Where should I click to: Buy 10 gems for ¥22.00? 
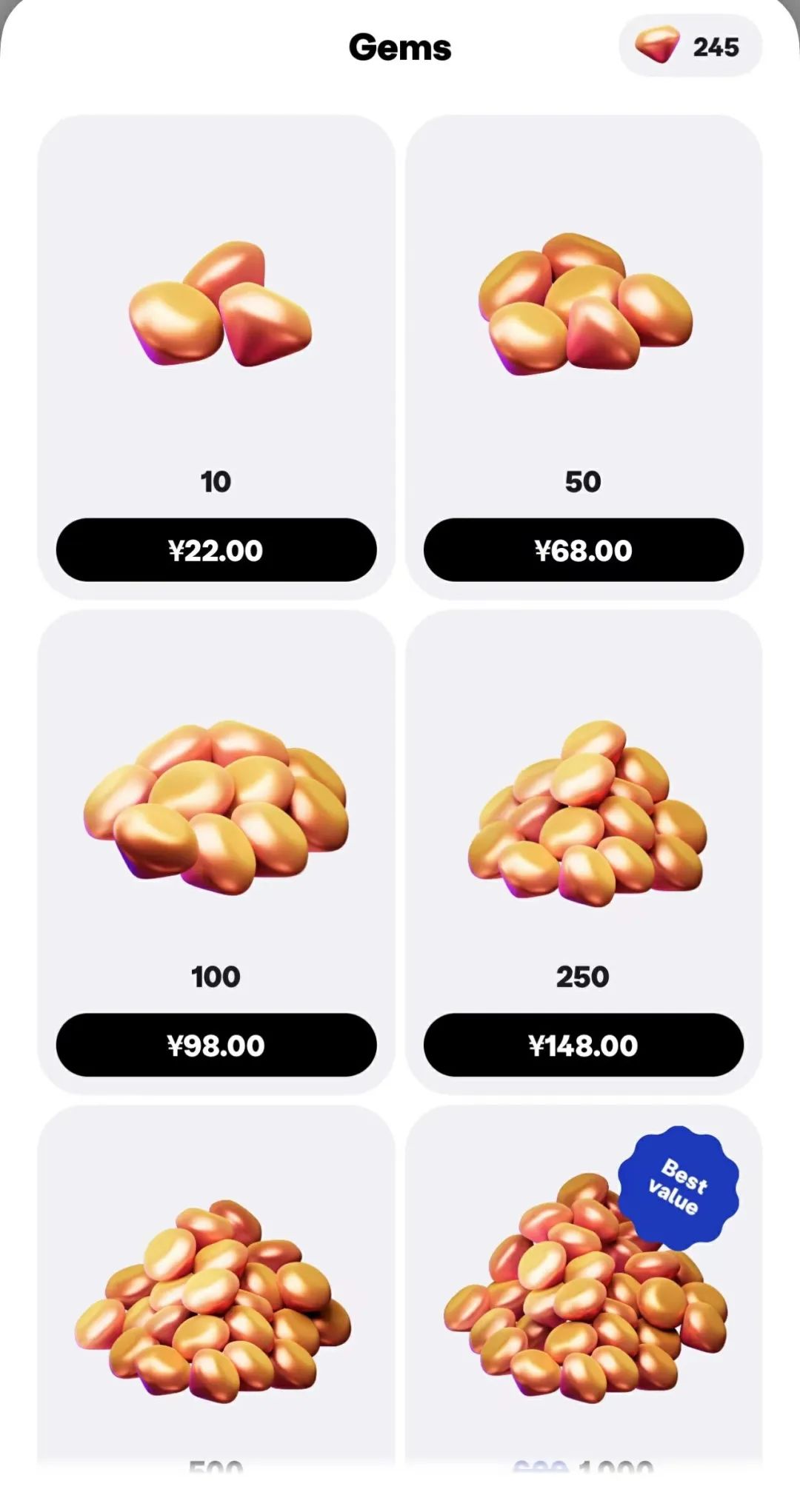pos(216,550)
